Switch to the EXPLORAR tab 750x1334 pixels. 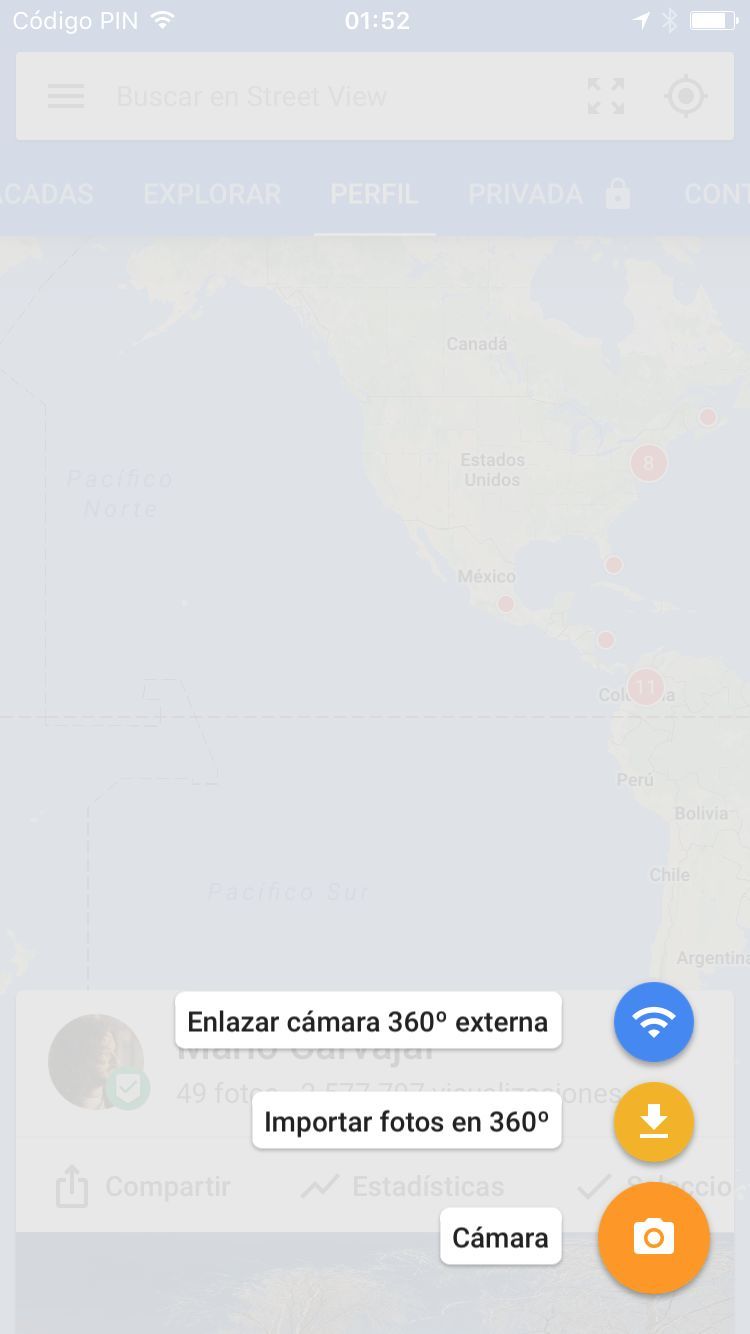(212, 194)
